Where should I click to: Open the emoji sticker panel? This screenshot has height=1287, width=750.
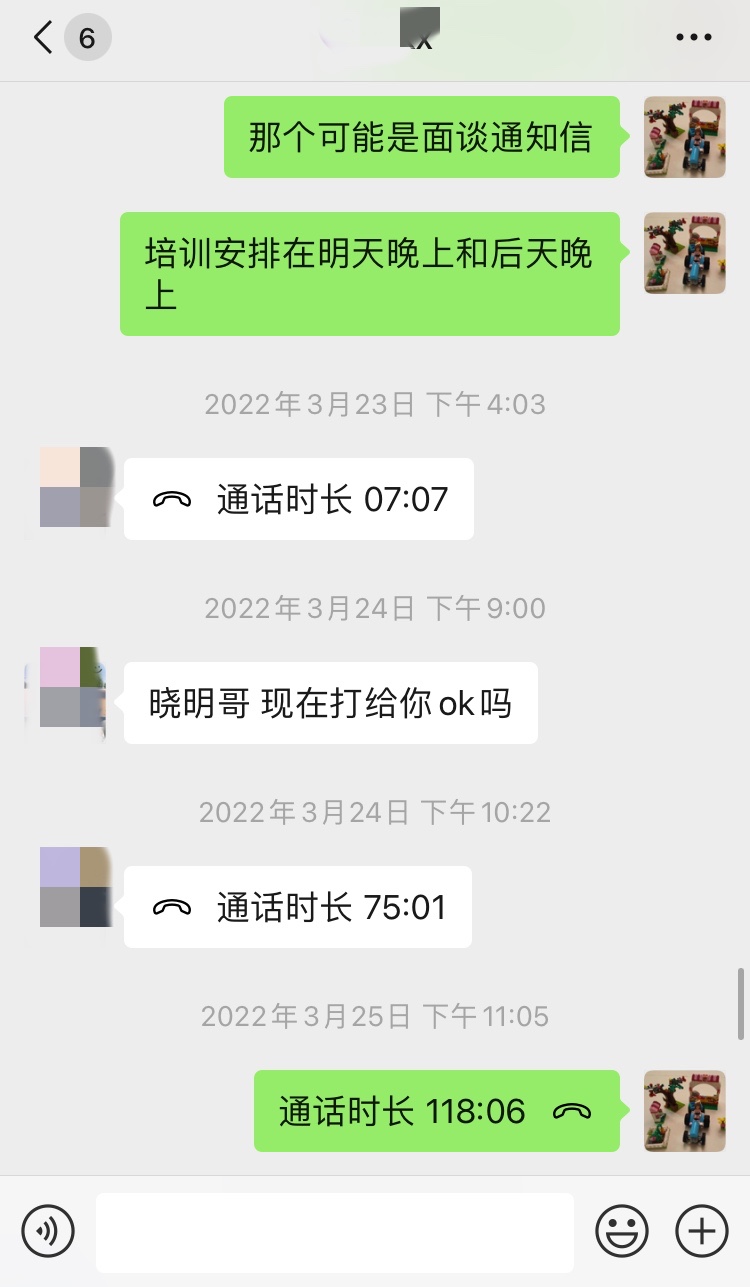click(x=622, y=1232)
